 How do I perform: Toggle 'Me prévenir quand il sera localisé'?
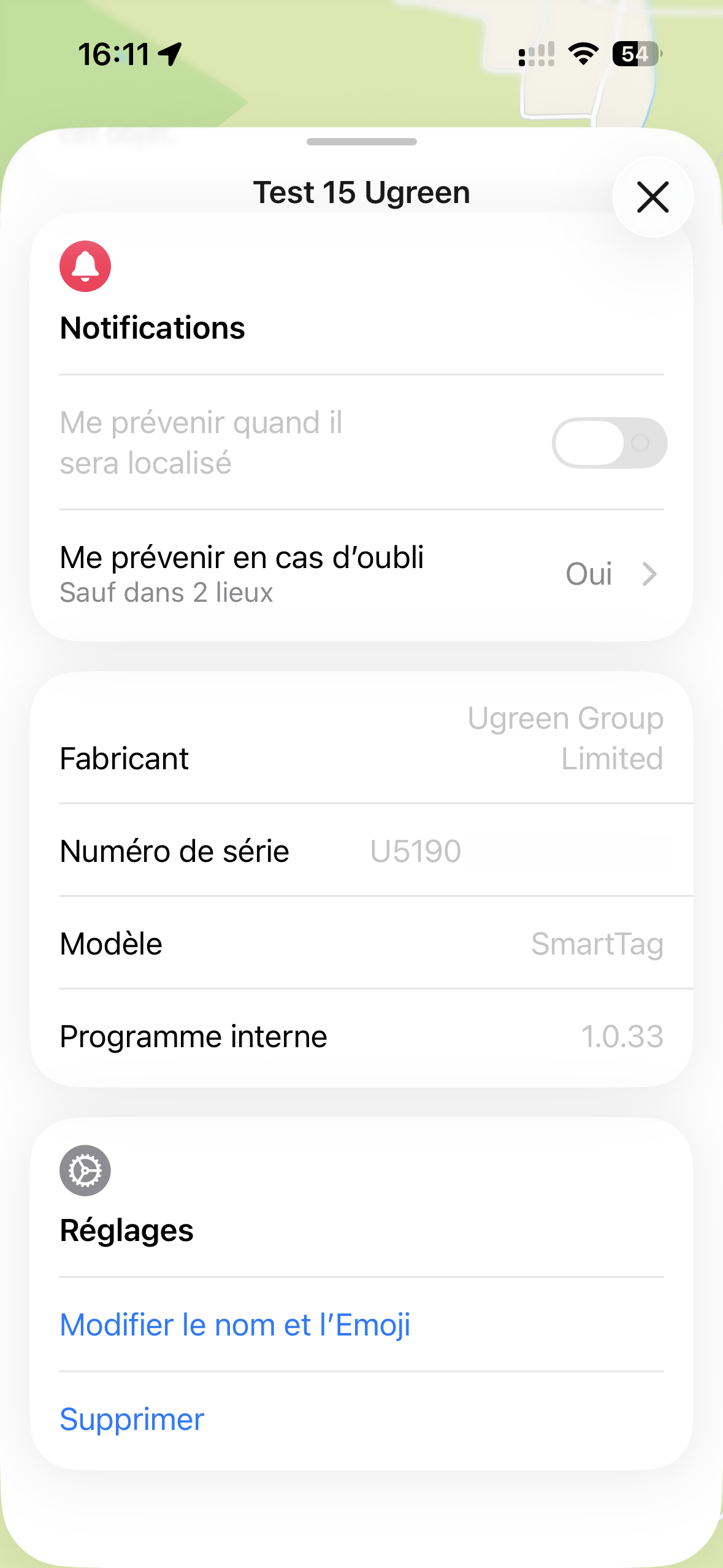609,443
